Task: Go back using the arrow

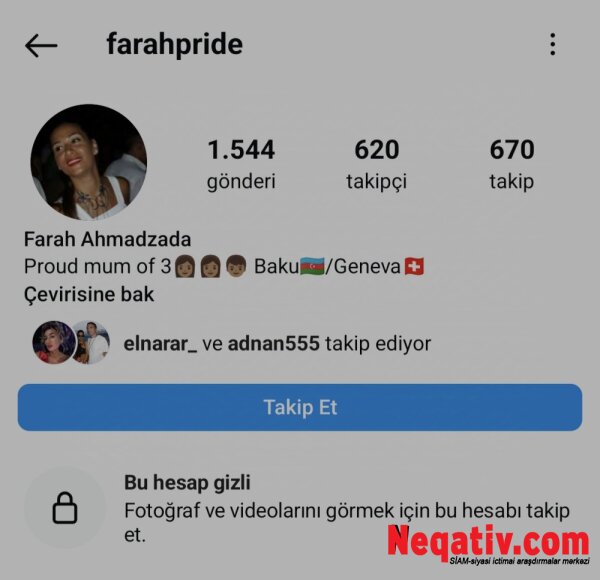Action: (x=41, y=45)
